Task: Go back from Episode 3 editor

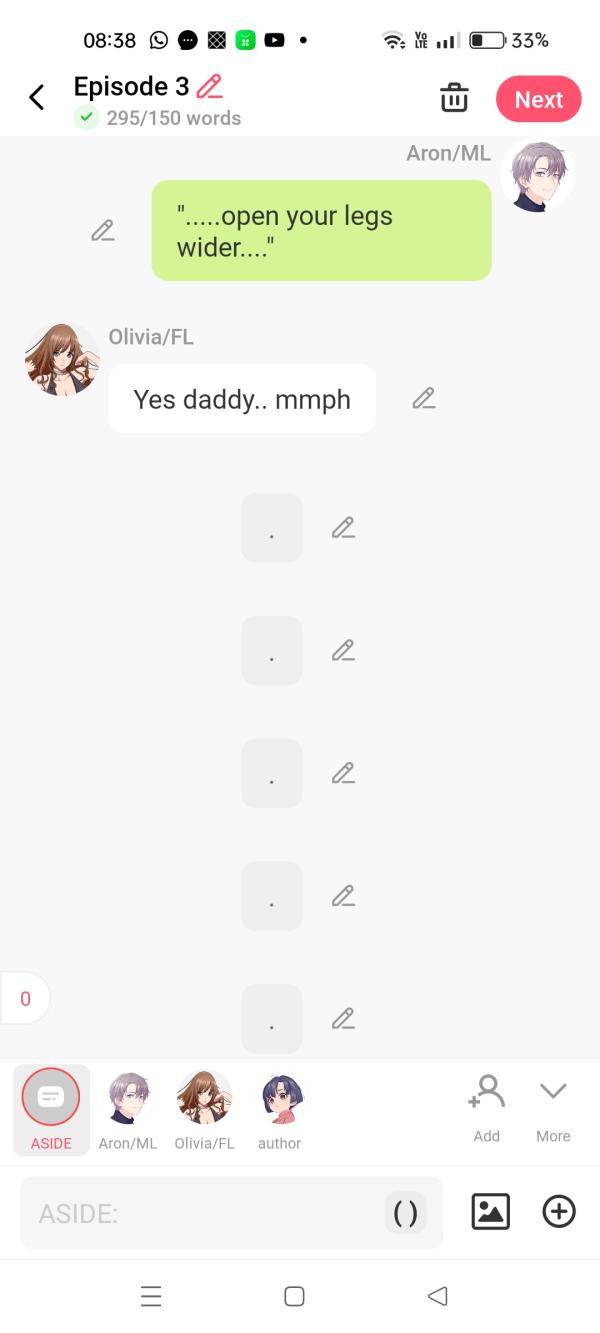Action: point(37,98)
